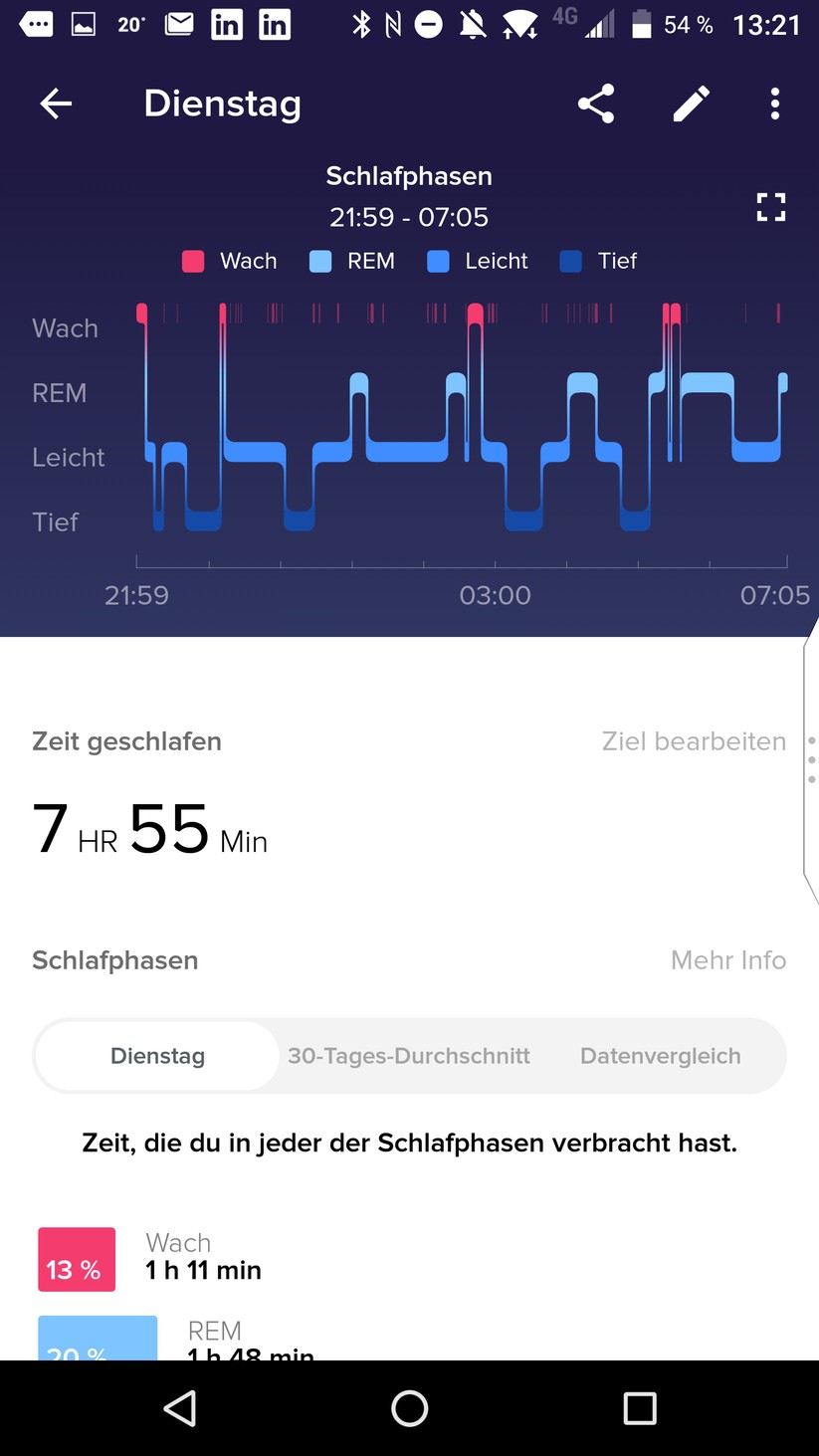Viewport: 819px width, 1456px height.
Task: Tap the back arrow to leave Dienstag view
Action: click(55, 103)
